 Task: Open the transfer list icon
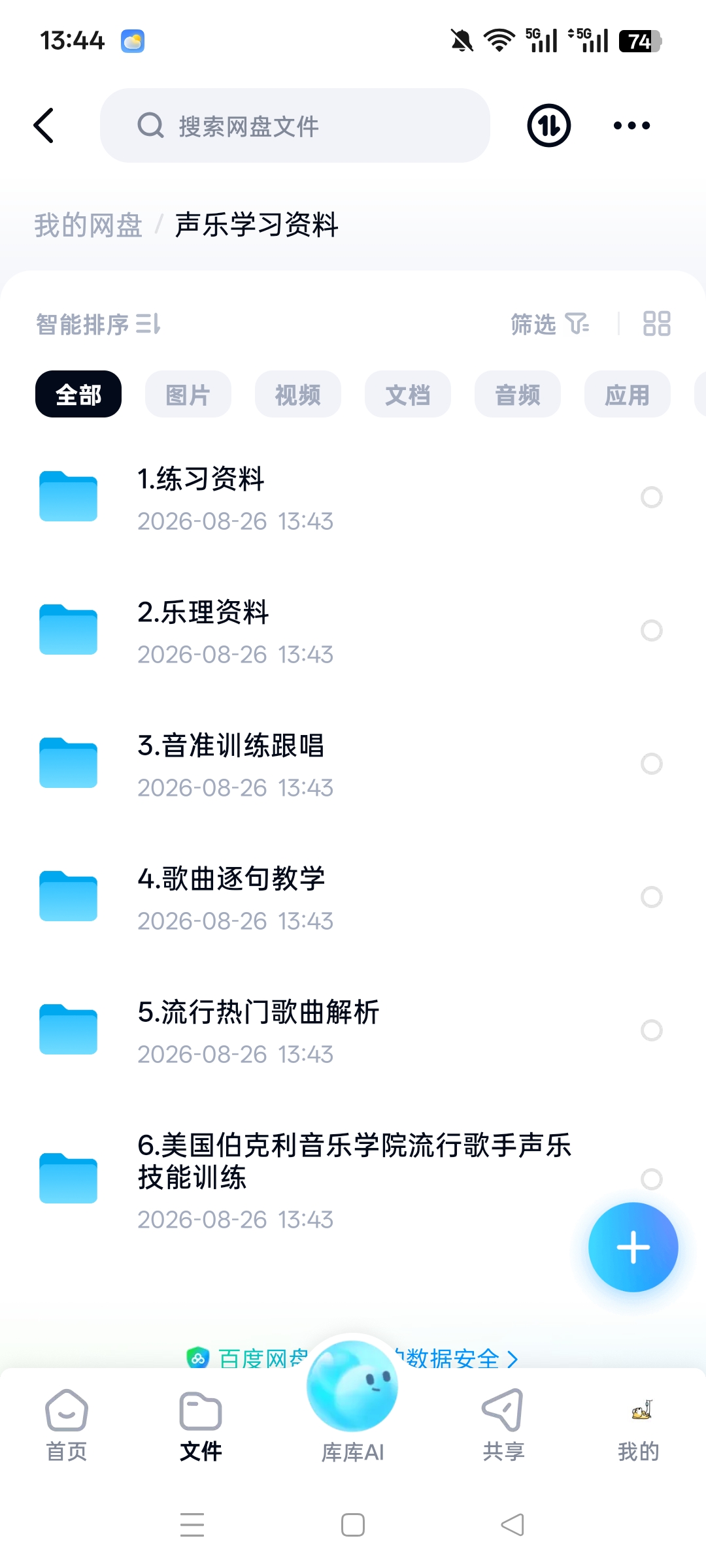548,125
